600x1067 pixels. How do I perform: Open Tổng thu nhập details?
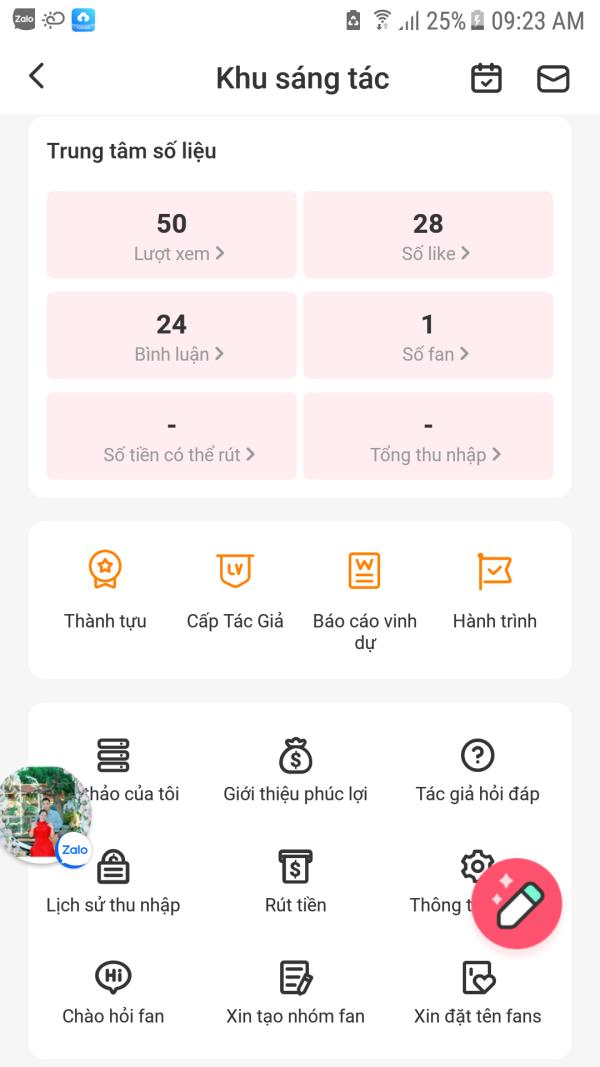[428, 436]
